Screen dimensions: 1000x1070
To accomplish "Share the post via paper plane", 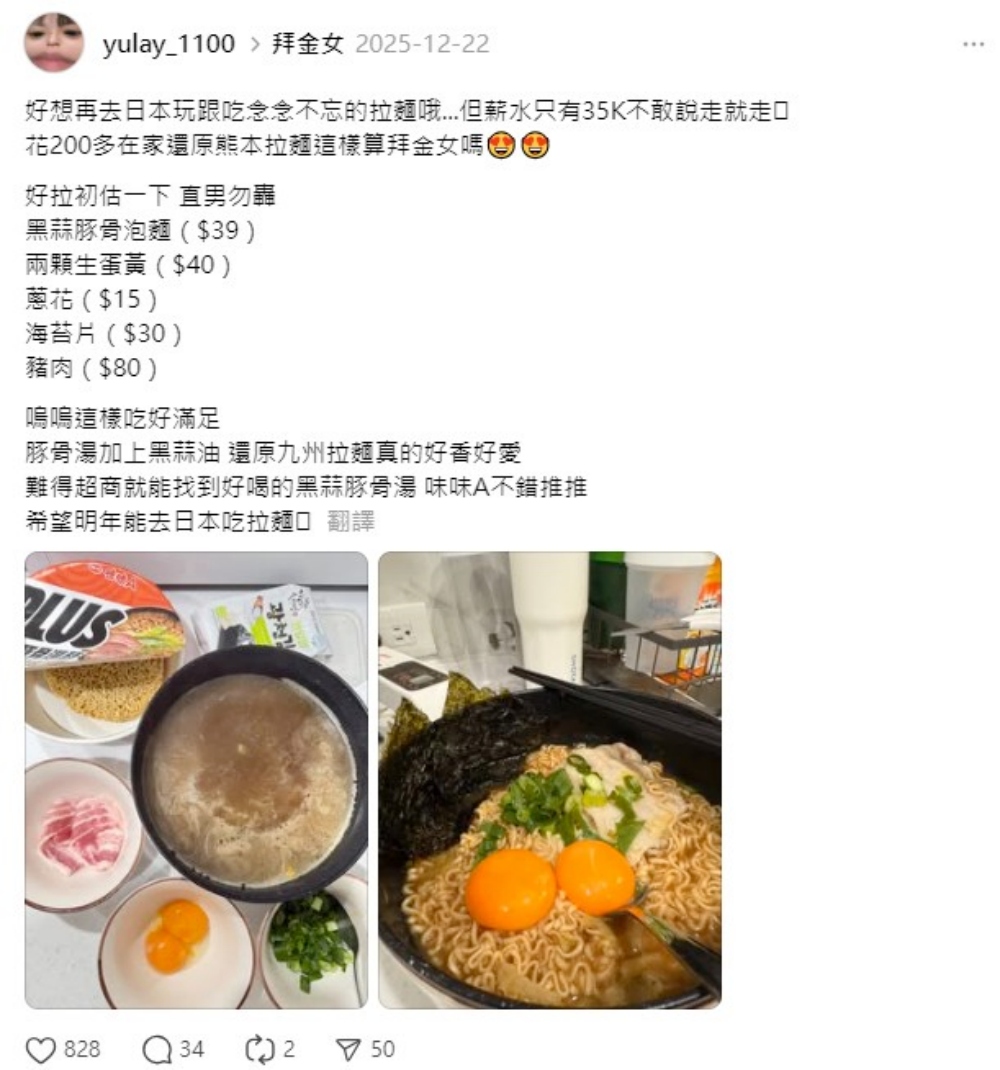I will (x=348, y=1049).
